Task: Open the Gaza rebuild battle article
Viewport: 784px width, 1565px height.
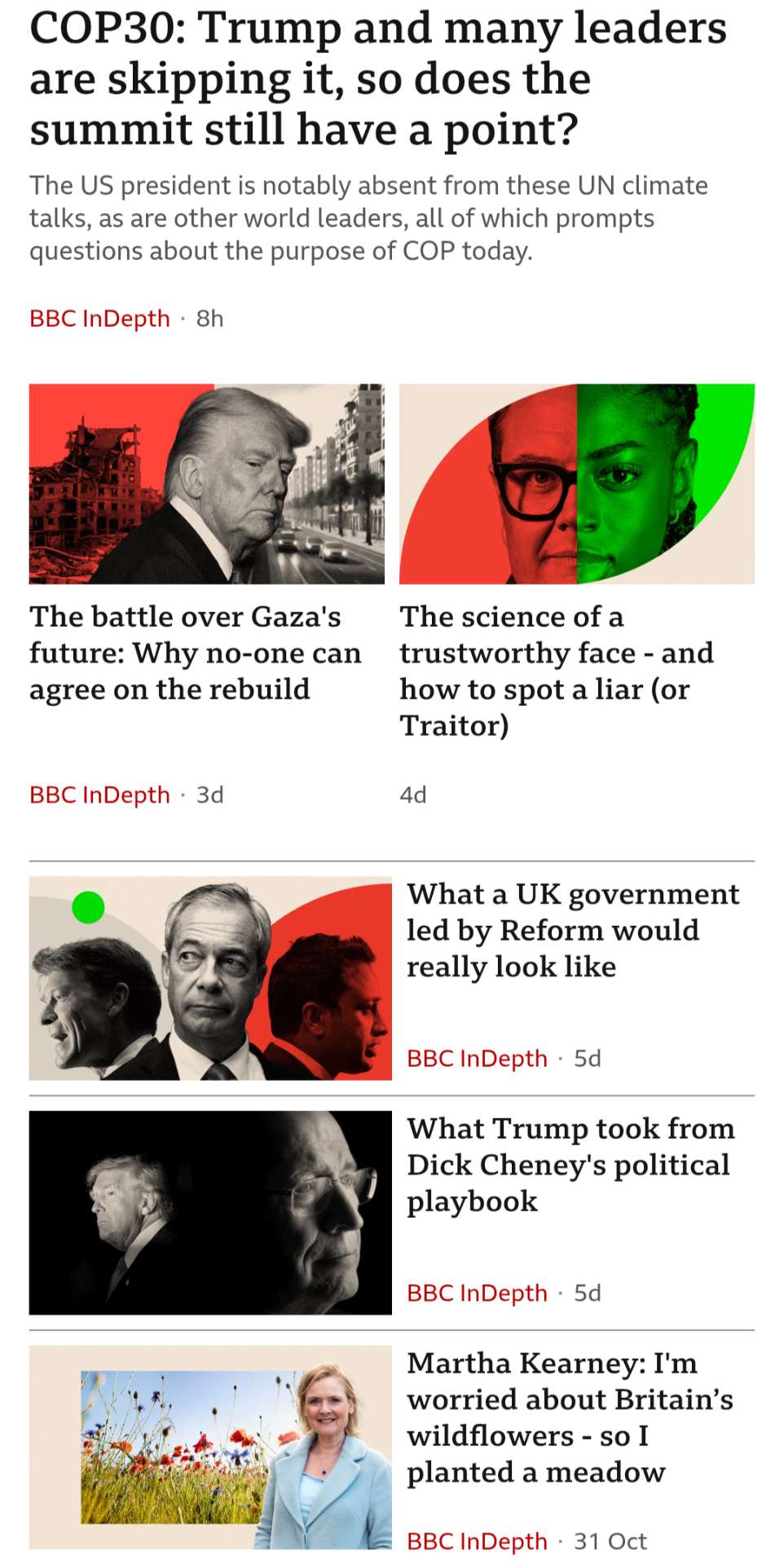Action: coord(196,653)
